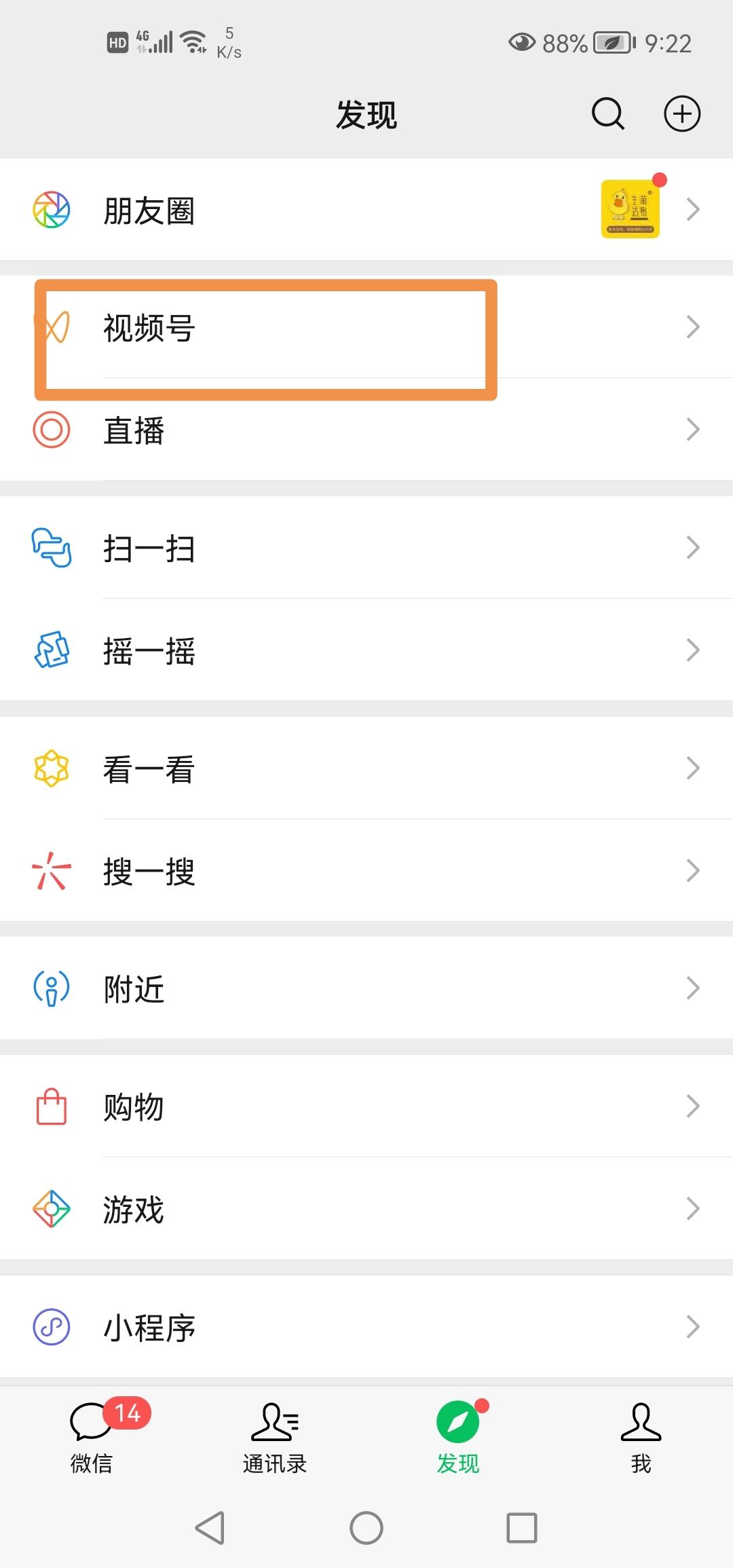The width and height of the screenshot is (733, 1568).
Task: Expand the 小程序 row chevron
Action: click(x=693, y=1327)
